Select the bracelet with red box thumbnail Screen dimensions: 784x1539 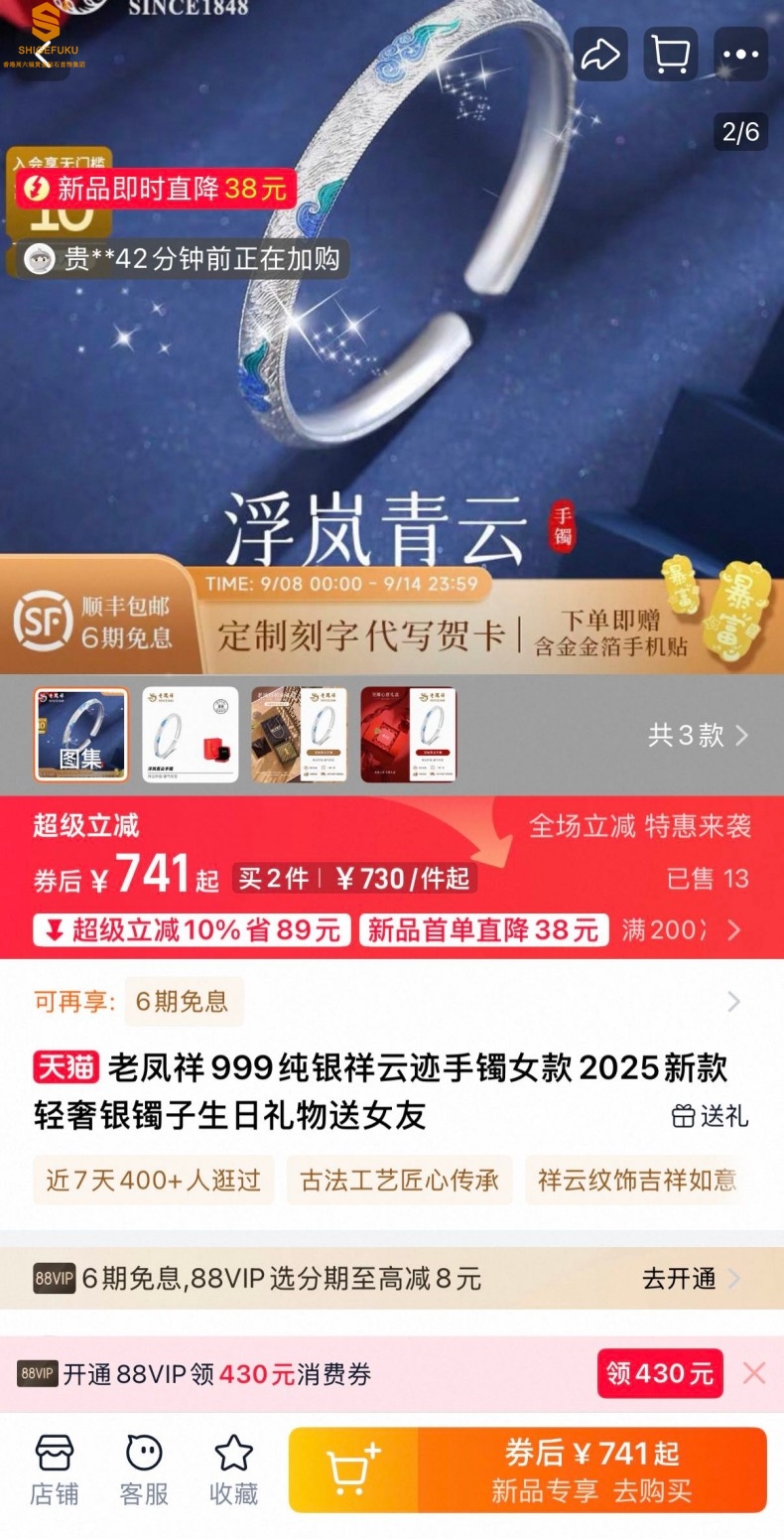coord(191,735)
